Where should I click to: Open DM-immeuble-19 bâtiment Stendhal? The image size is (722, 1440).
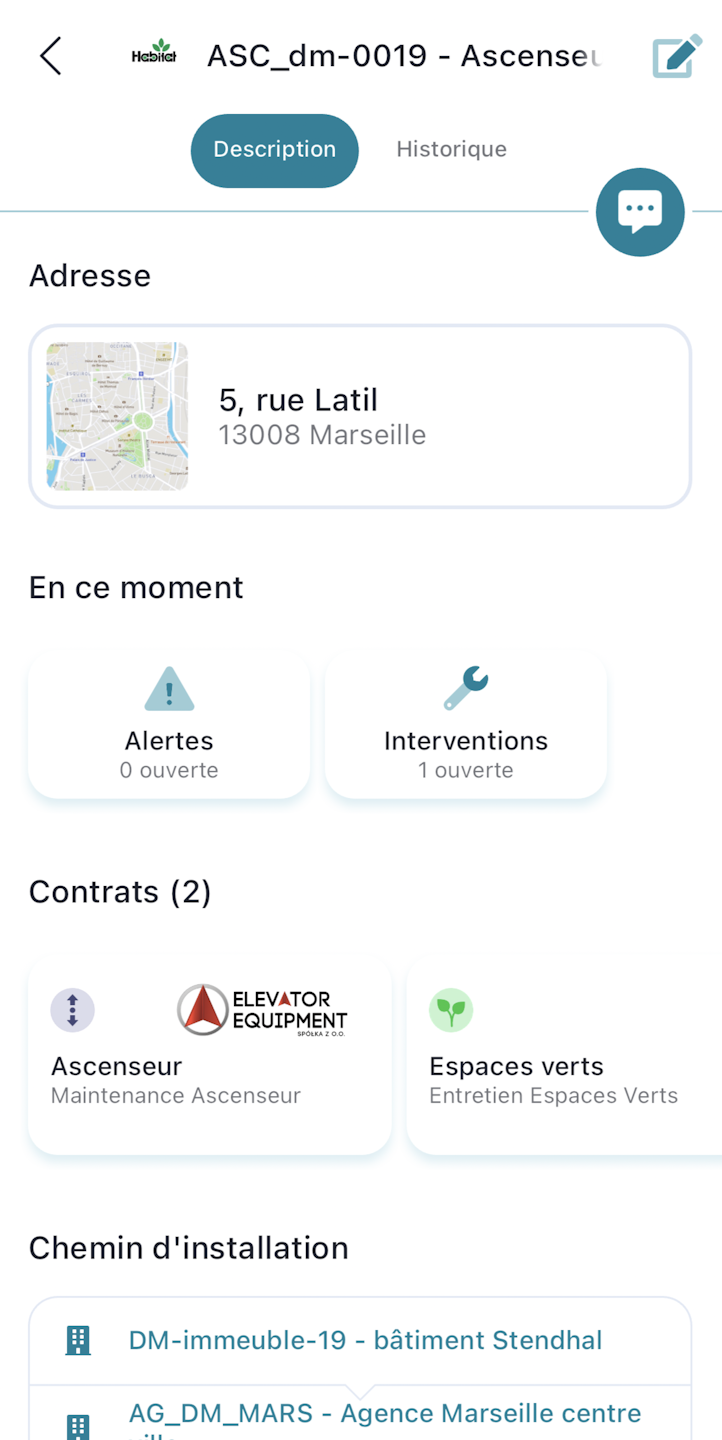pyautogui.click(x=365, y=1341)
